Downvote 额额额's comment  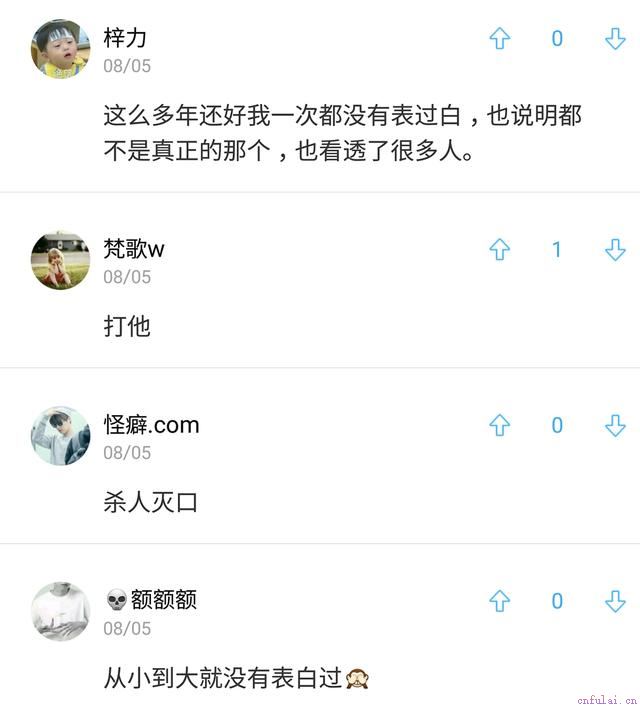[x=615, y=601]
